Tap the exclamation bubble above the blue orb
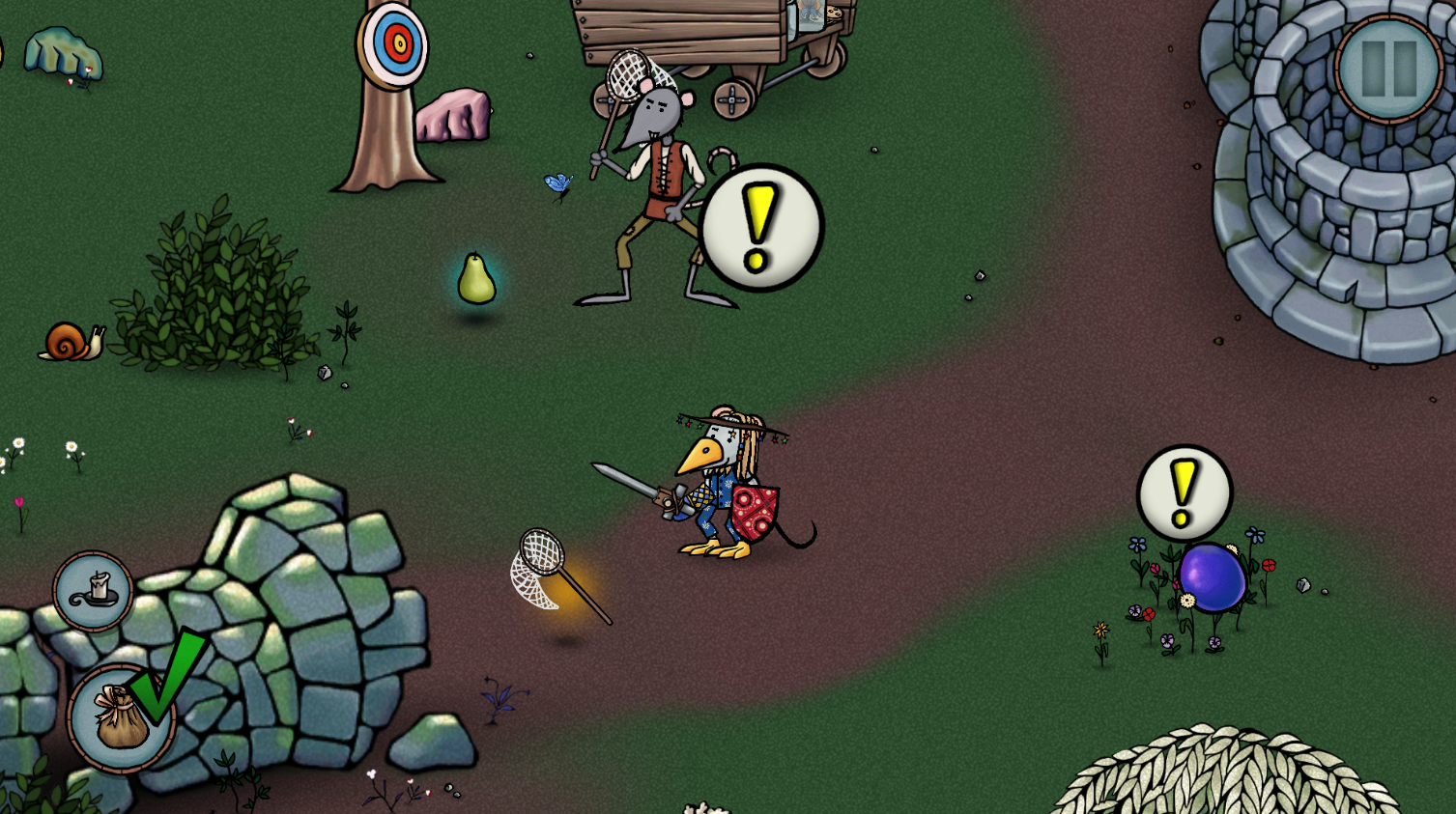Image resolution: width=1456 pixels, height=814 pixels. 1184,492
